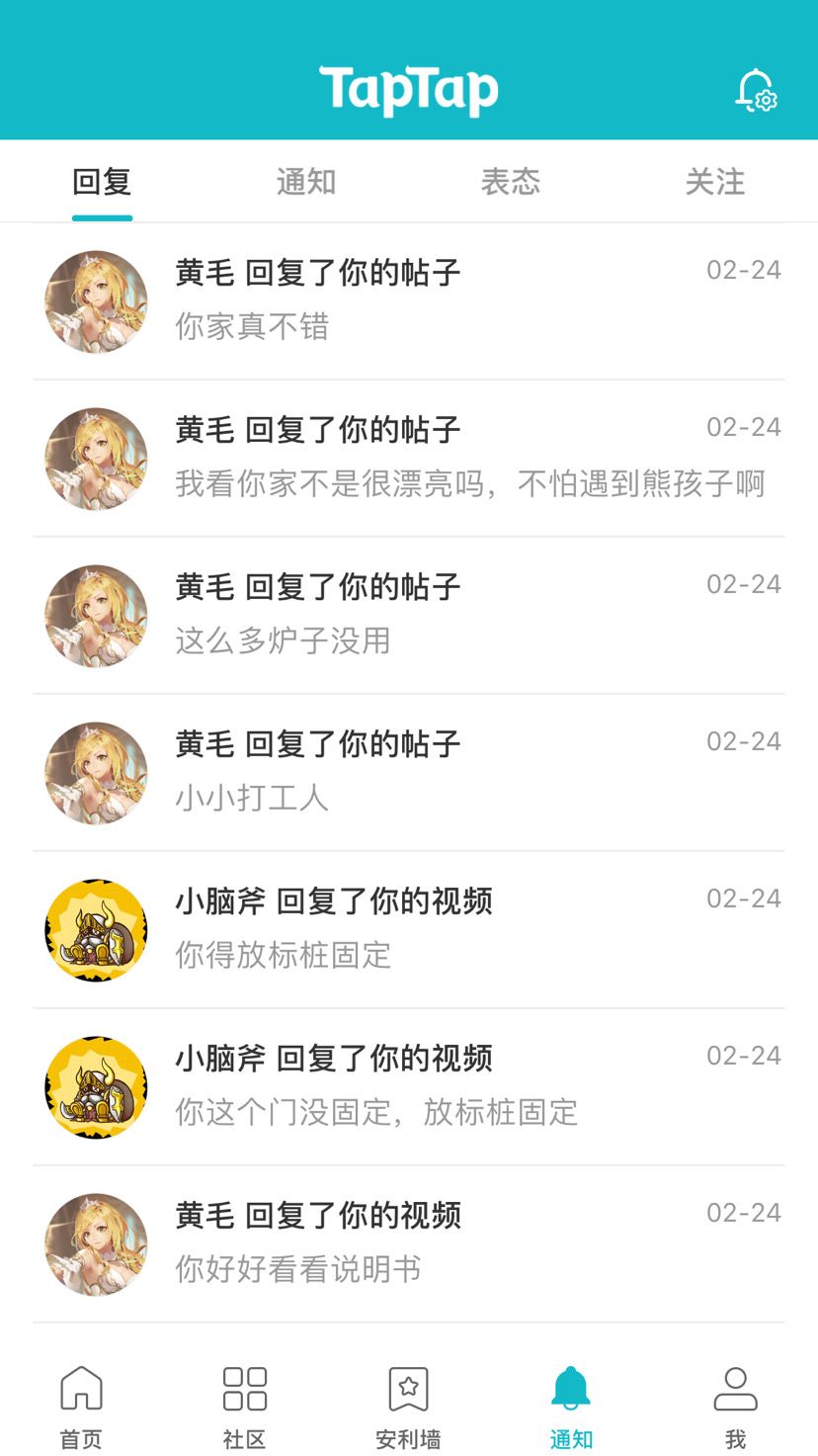This screenshot has height=1456, width=818.
Task: Open the 社区 community tab
Action: 245,1408
